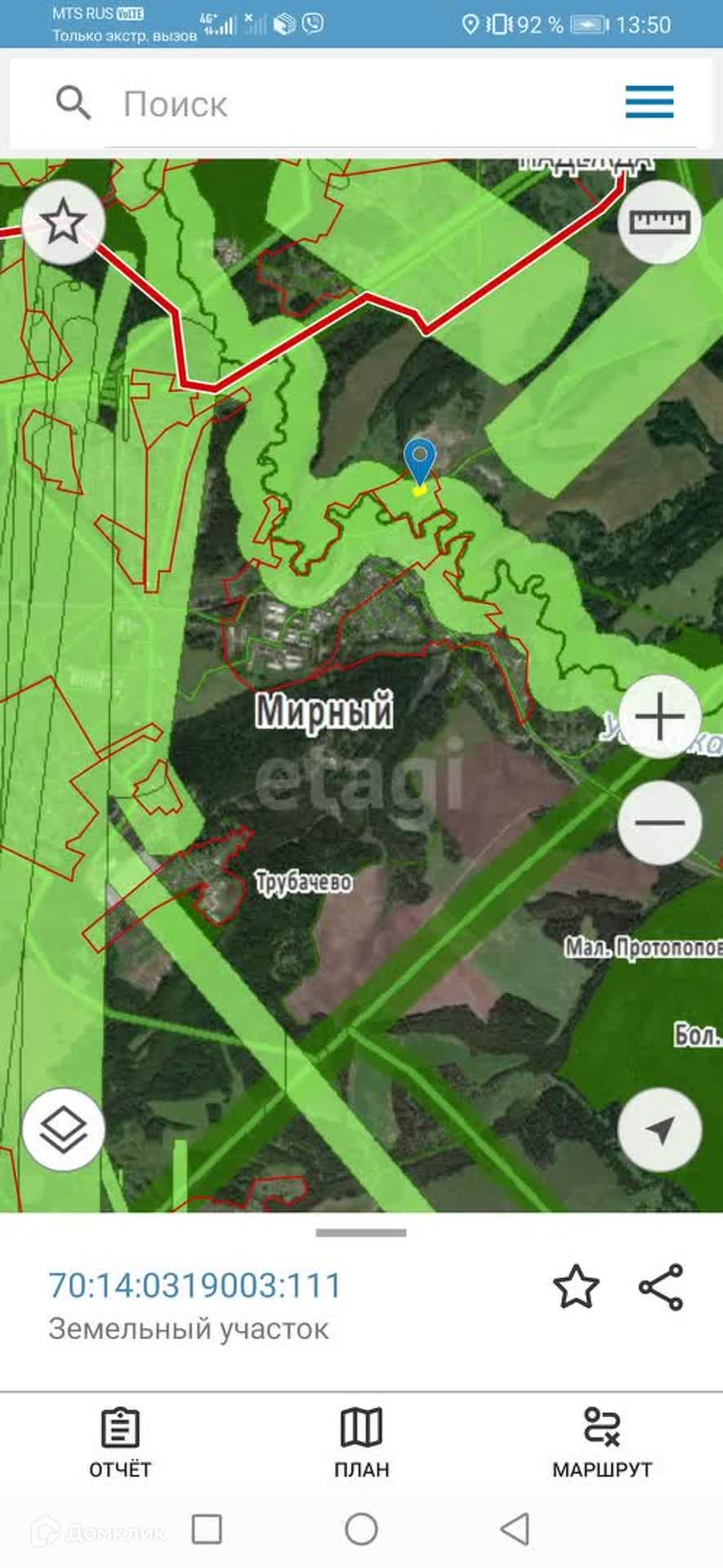The height and width of the screenshot is (1568, 723).
Task: Tap the blue location pin marker
Action: pyautogui.click(x=420, y=459)
